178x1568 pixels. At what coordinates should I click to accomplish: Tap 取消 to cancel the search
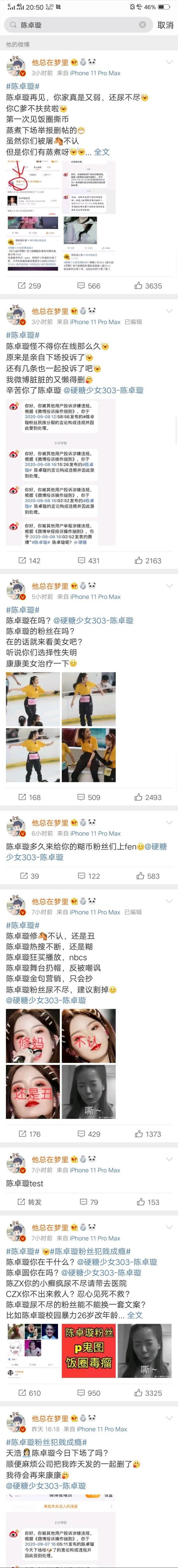[x=165, y=25]
